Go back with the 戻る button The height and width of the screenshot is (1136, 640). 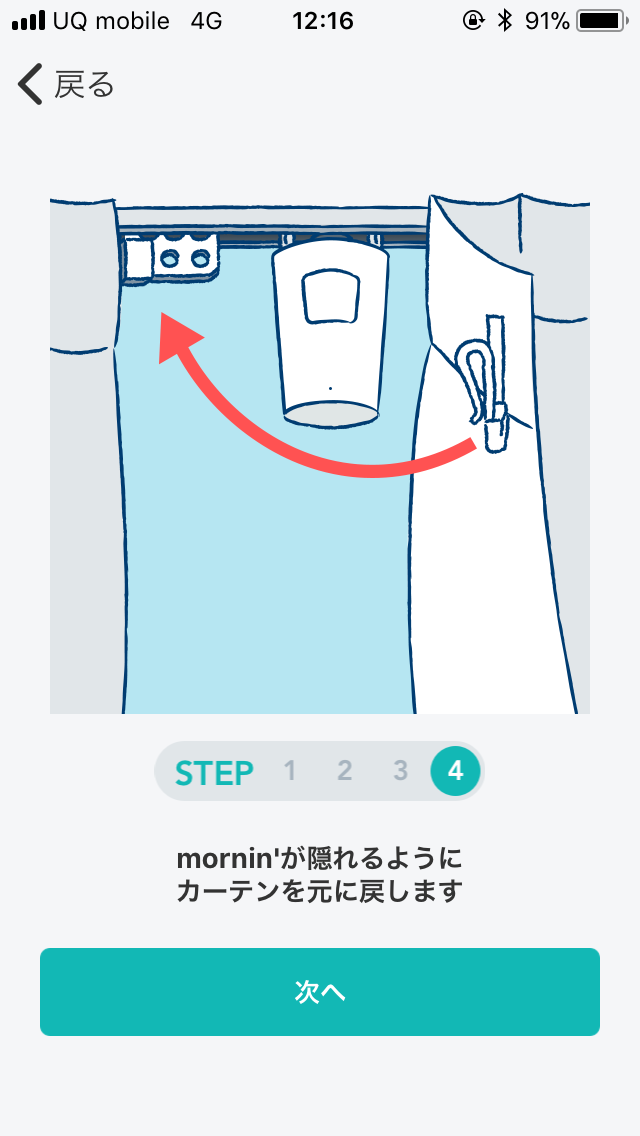point(66,86)
